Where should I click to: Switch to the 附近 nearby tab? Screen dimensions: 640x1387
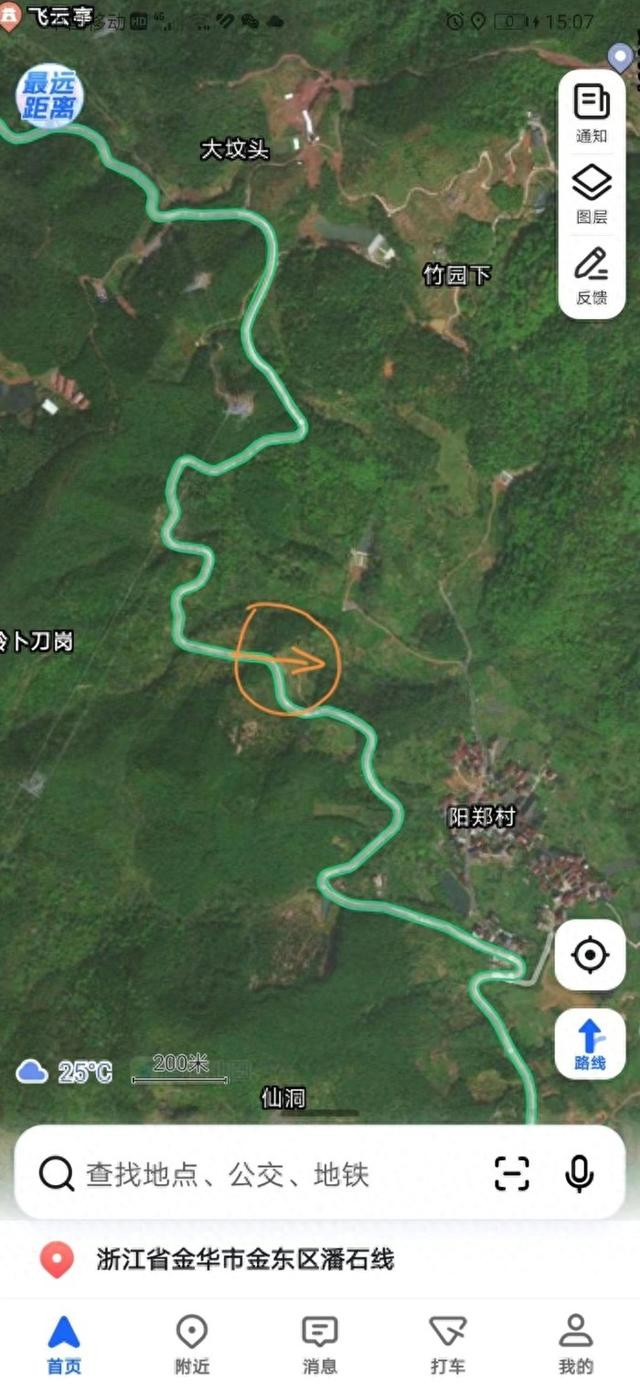point(191,1344)
